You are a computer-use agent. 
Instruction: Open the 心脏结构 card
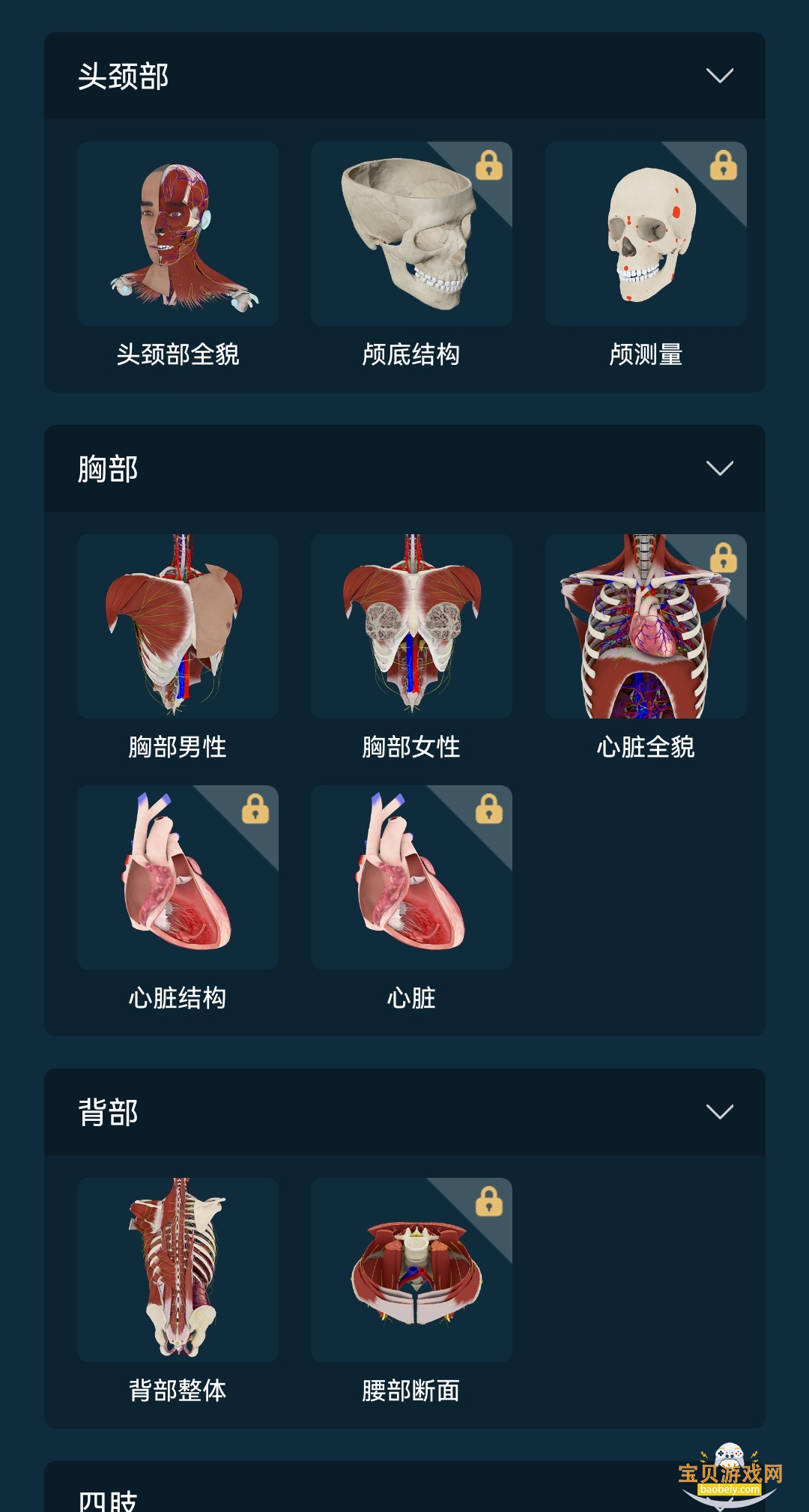point(178,877)
